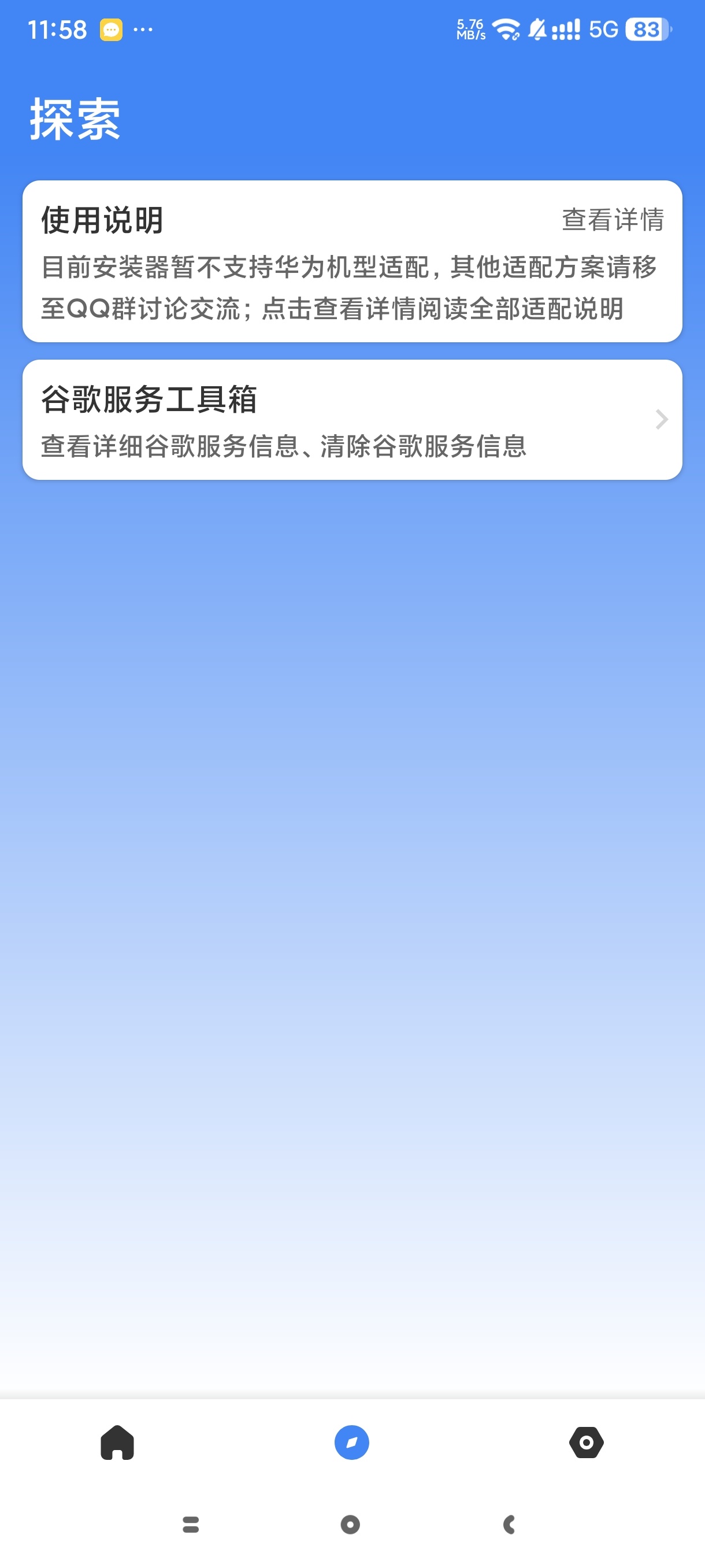The width and height of the screenshot is (705, 1568).
Task: Expand the 谷歌服务工具箱 entry via its chevron
Action: [661, 419]
